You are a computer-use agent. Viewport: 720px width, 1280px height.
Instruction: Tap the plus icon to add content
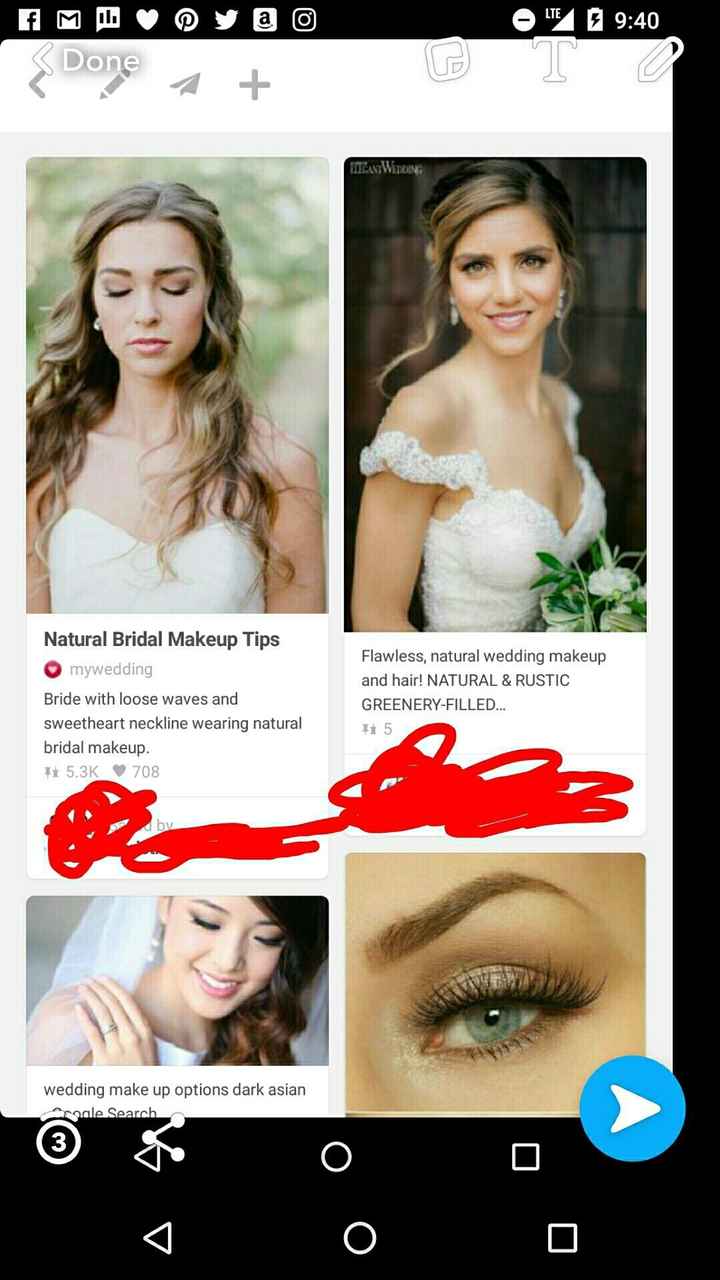[255, 85]
